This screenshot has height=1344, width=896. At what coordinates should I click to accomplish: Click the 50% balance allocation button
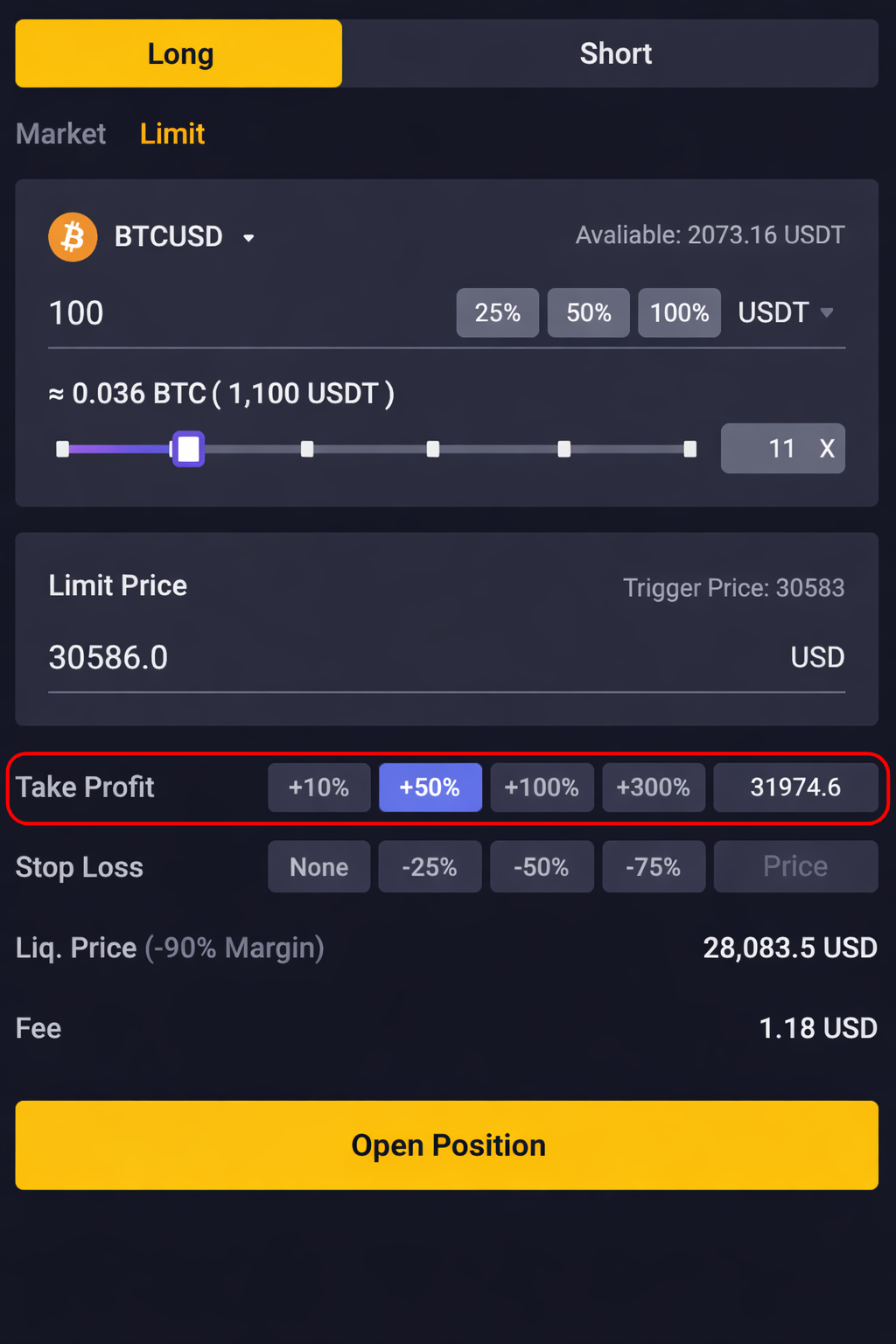(587, 312)
